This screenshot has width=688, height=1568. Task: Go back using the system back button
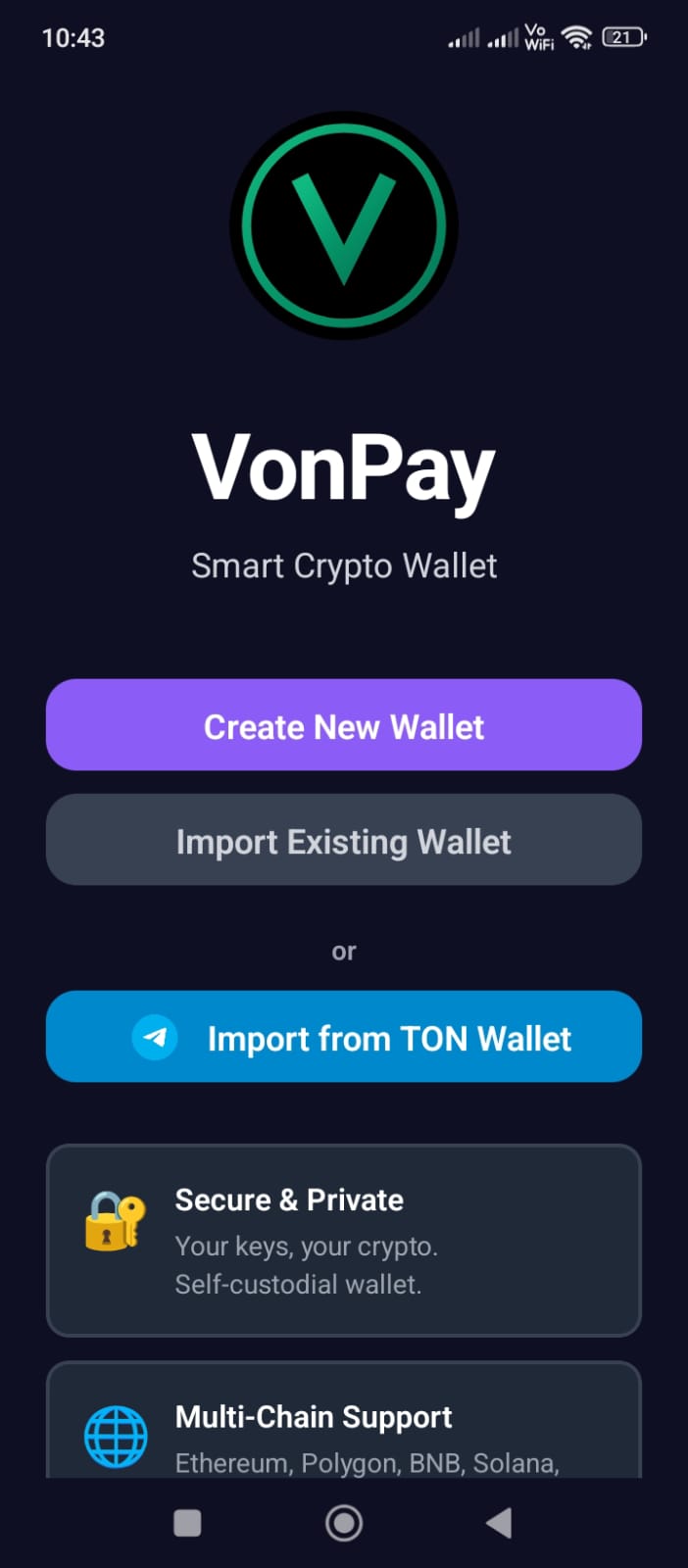499,1522
